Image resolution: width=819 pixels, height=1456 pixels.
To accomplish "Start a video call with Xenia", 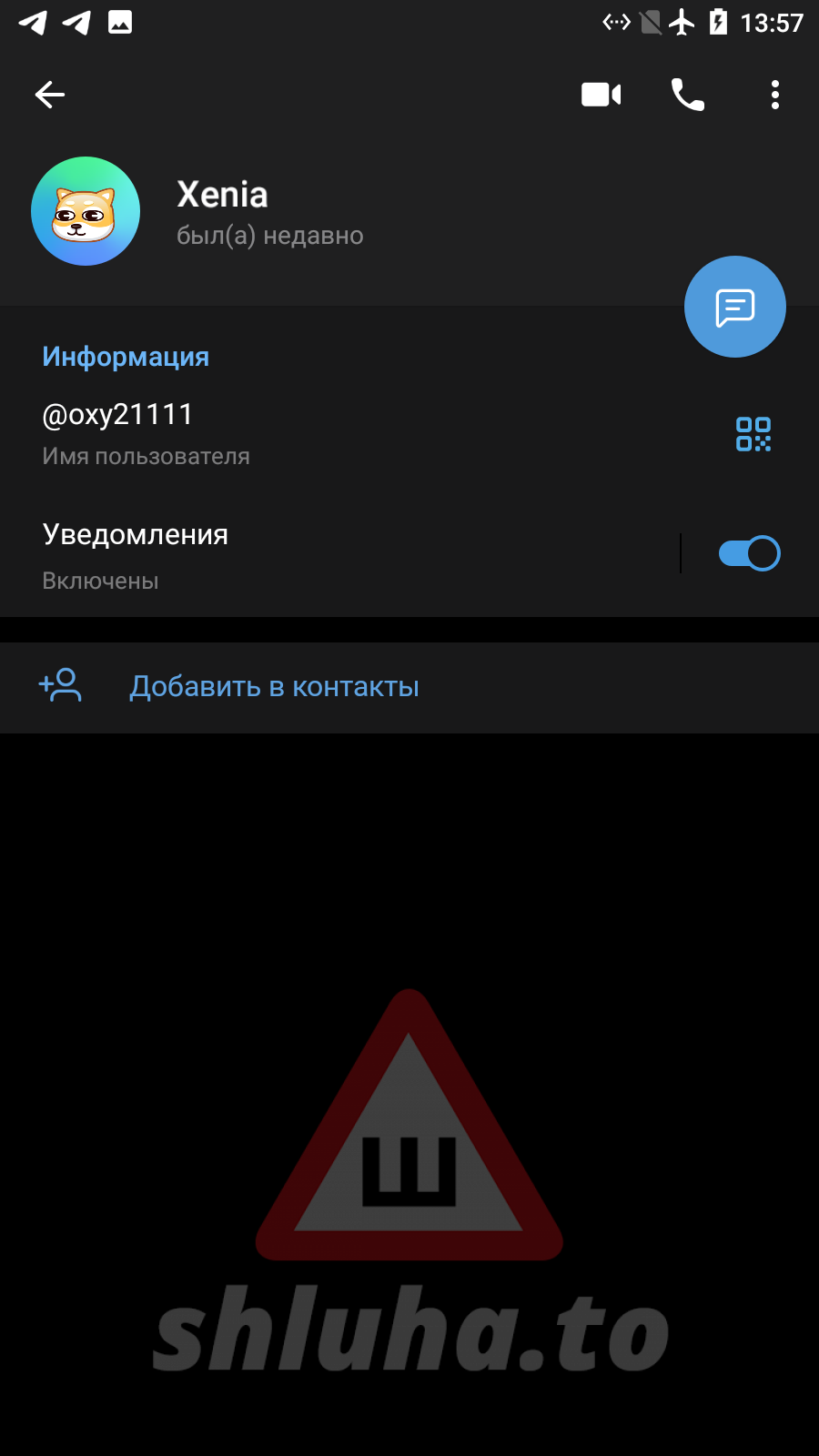I will click(x=601, y=95).
